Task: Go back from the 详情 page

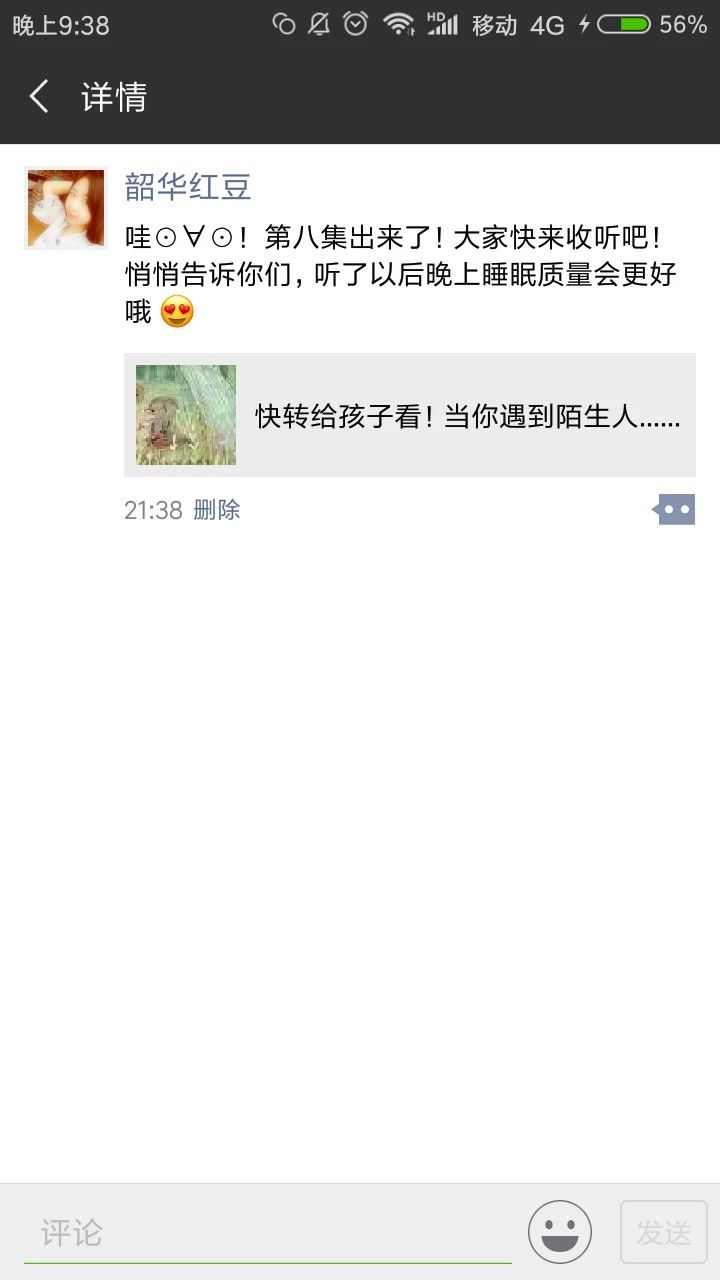Action: (x=40, y=97)
